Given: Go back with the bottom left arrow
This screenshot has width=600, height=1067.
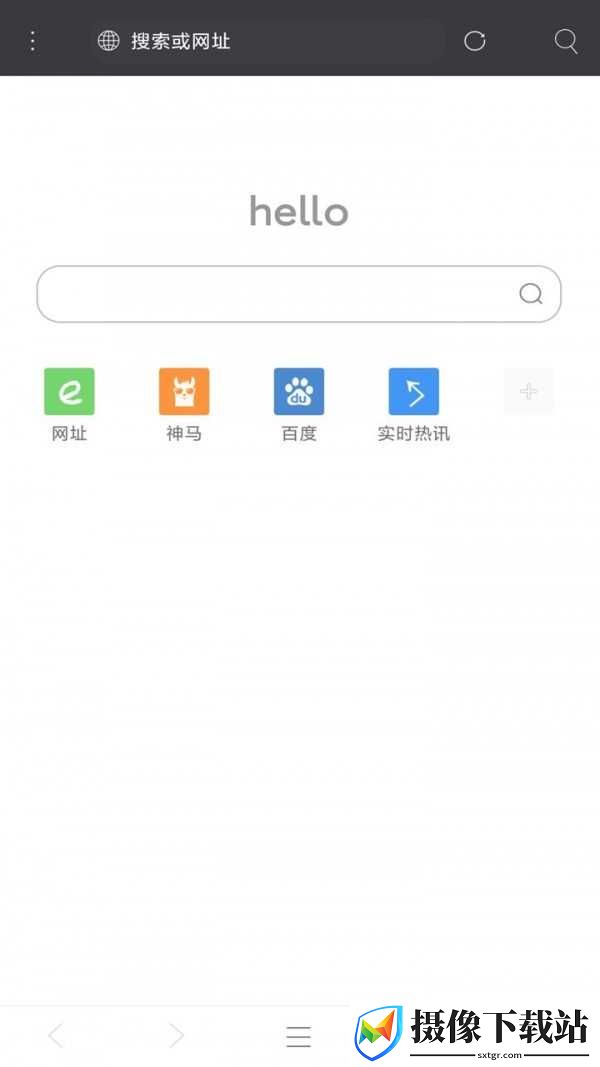Looking at the screenshot, I should click(x=56, y=1036).
